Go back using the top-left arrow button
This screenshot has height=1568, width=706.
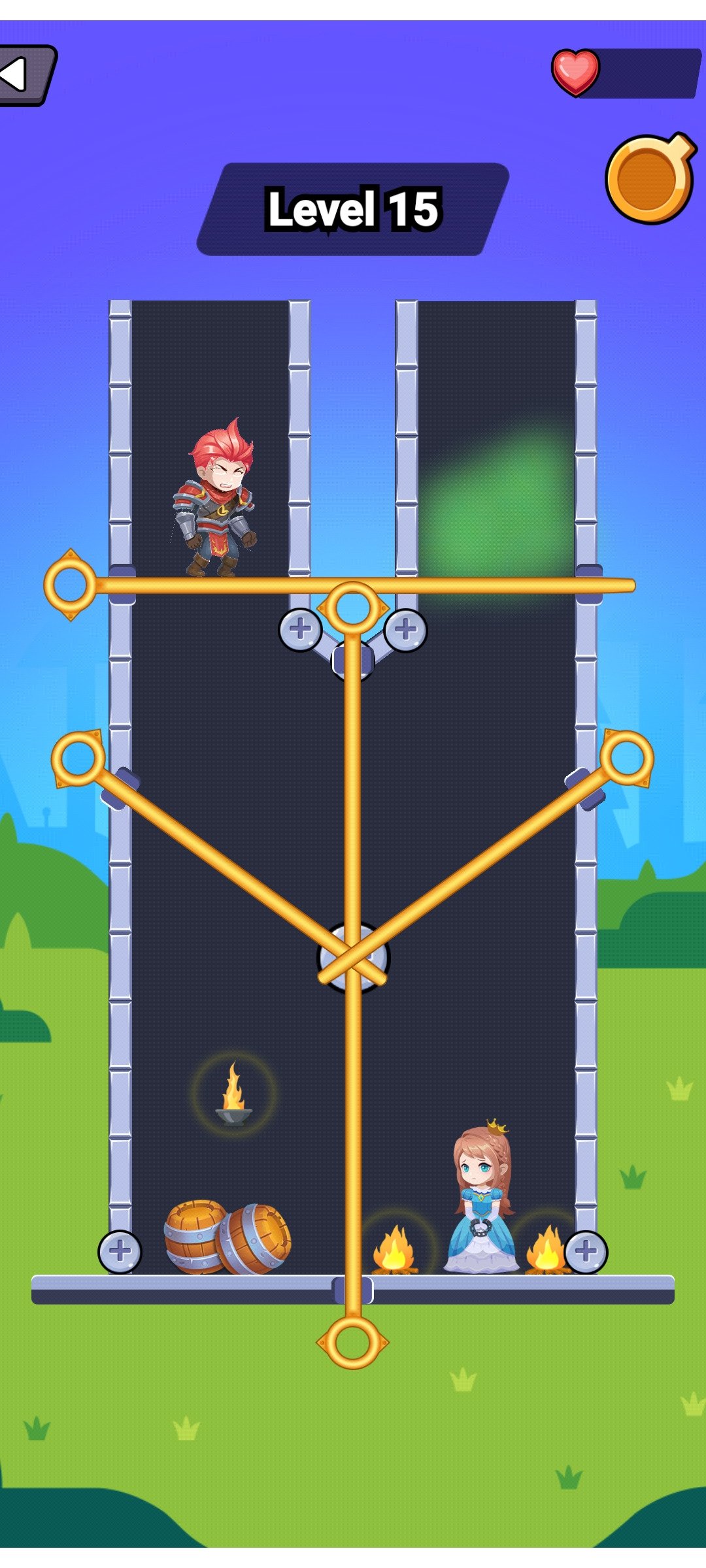(x=26, y=74)
